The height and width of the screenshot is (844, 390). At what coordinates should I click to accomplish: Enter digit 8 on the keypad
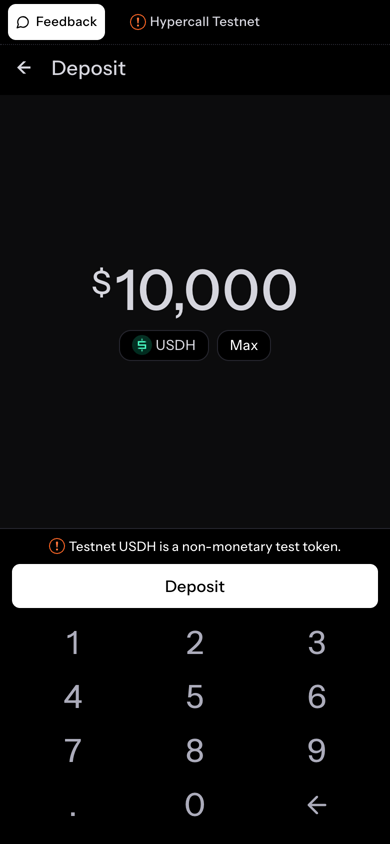click(x=195, y=750)
